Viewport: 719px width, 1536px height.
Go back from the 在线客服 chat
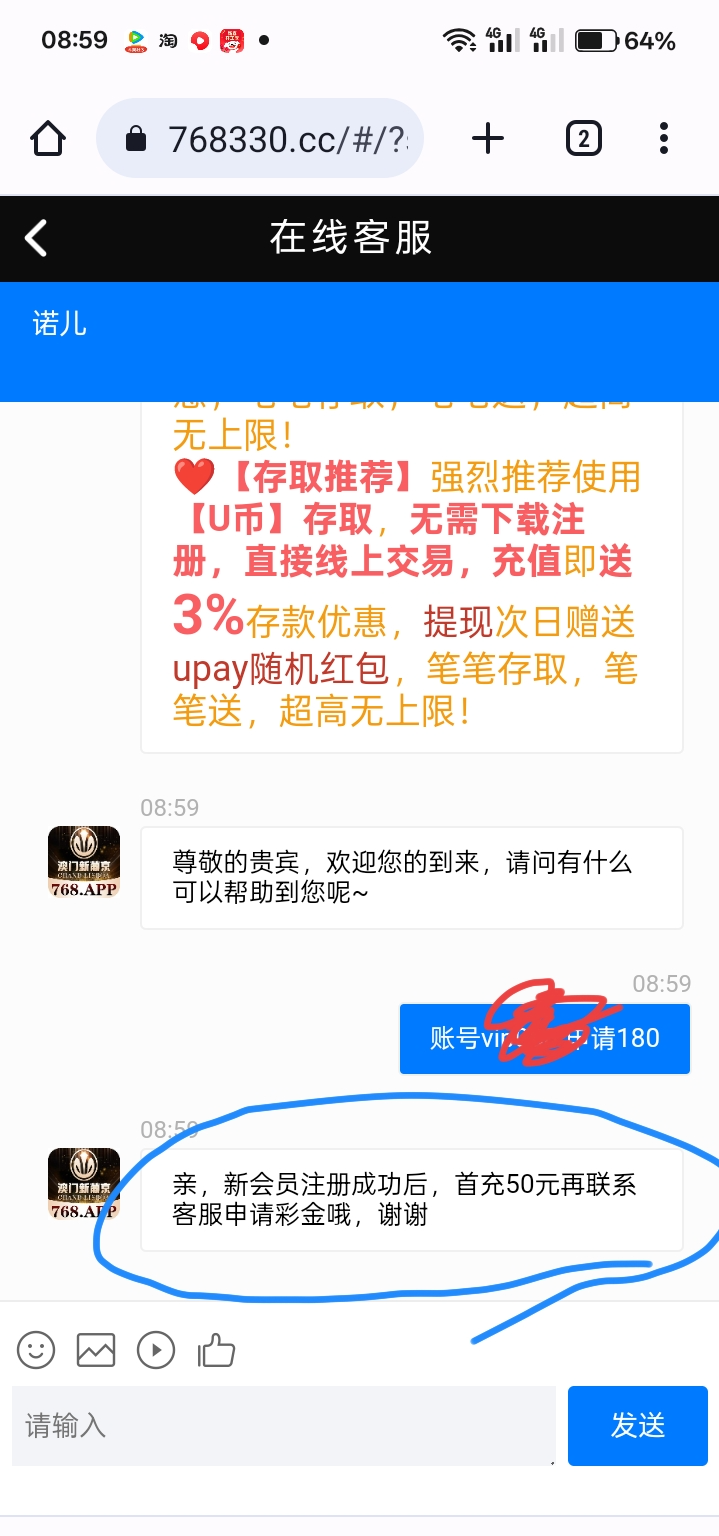coord(36,238)
